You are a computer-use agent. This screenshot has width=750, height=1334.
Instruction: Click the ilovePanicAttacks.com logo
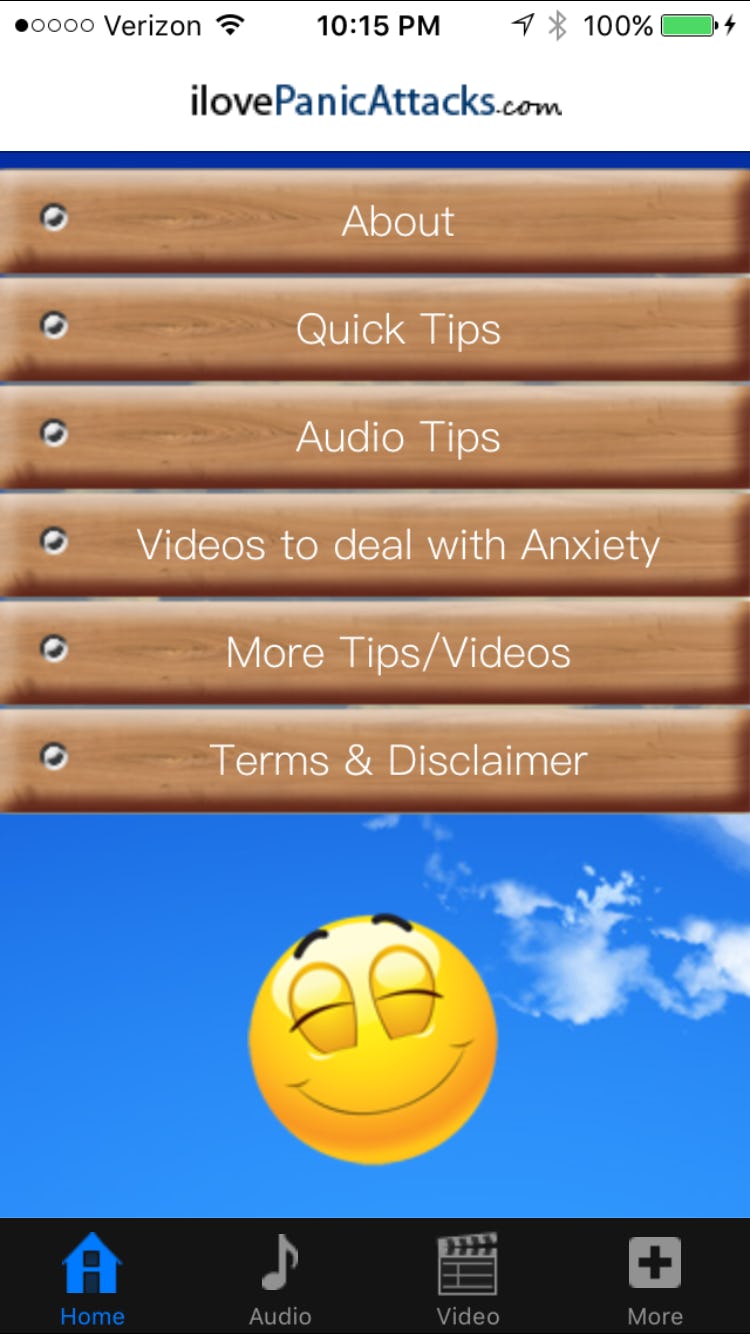point(375,99)
